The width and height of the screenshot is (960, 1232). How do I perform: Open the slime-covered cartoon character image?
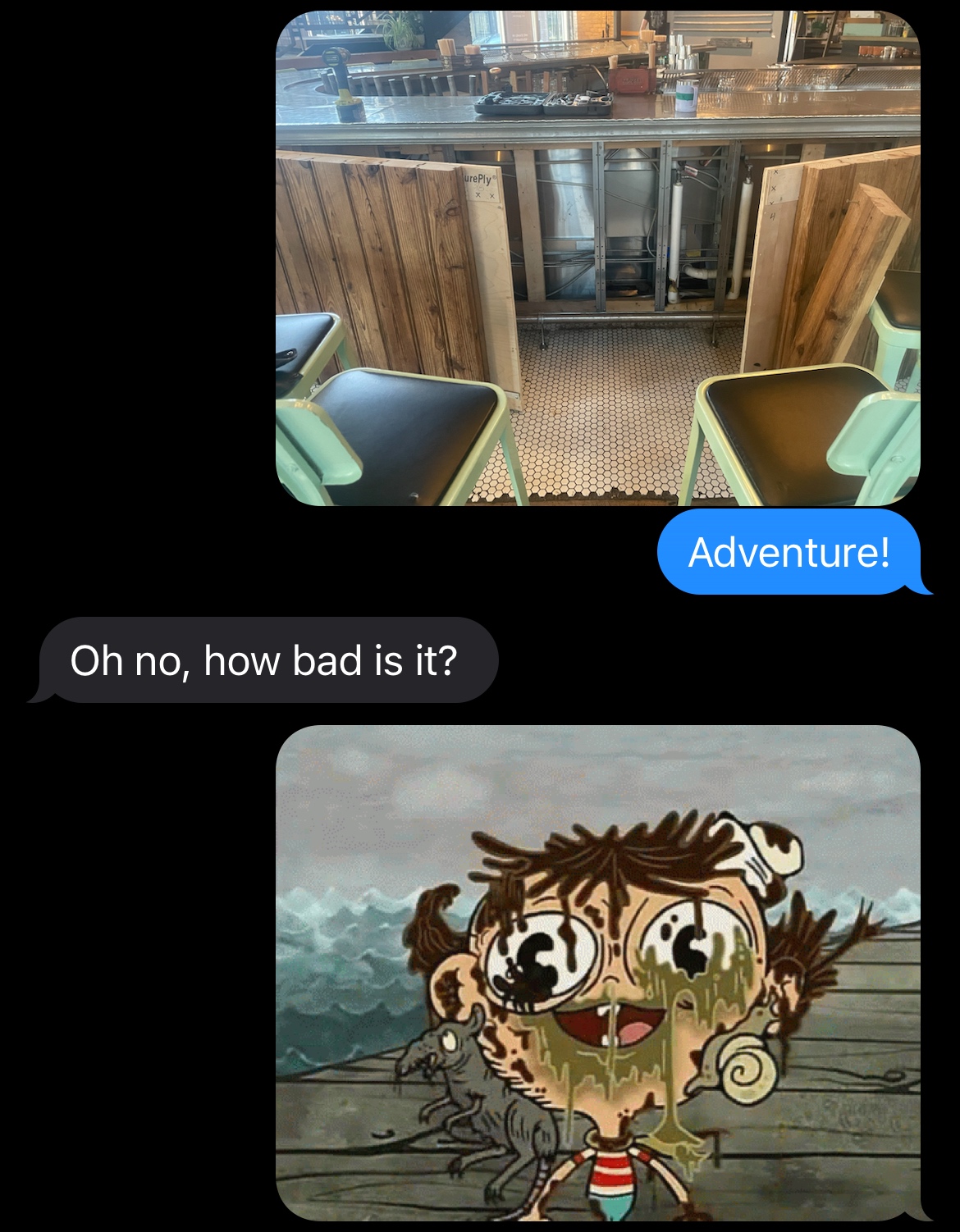[x=597, y=972]
